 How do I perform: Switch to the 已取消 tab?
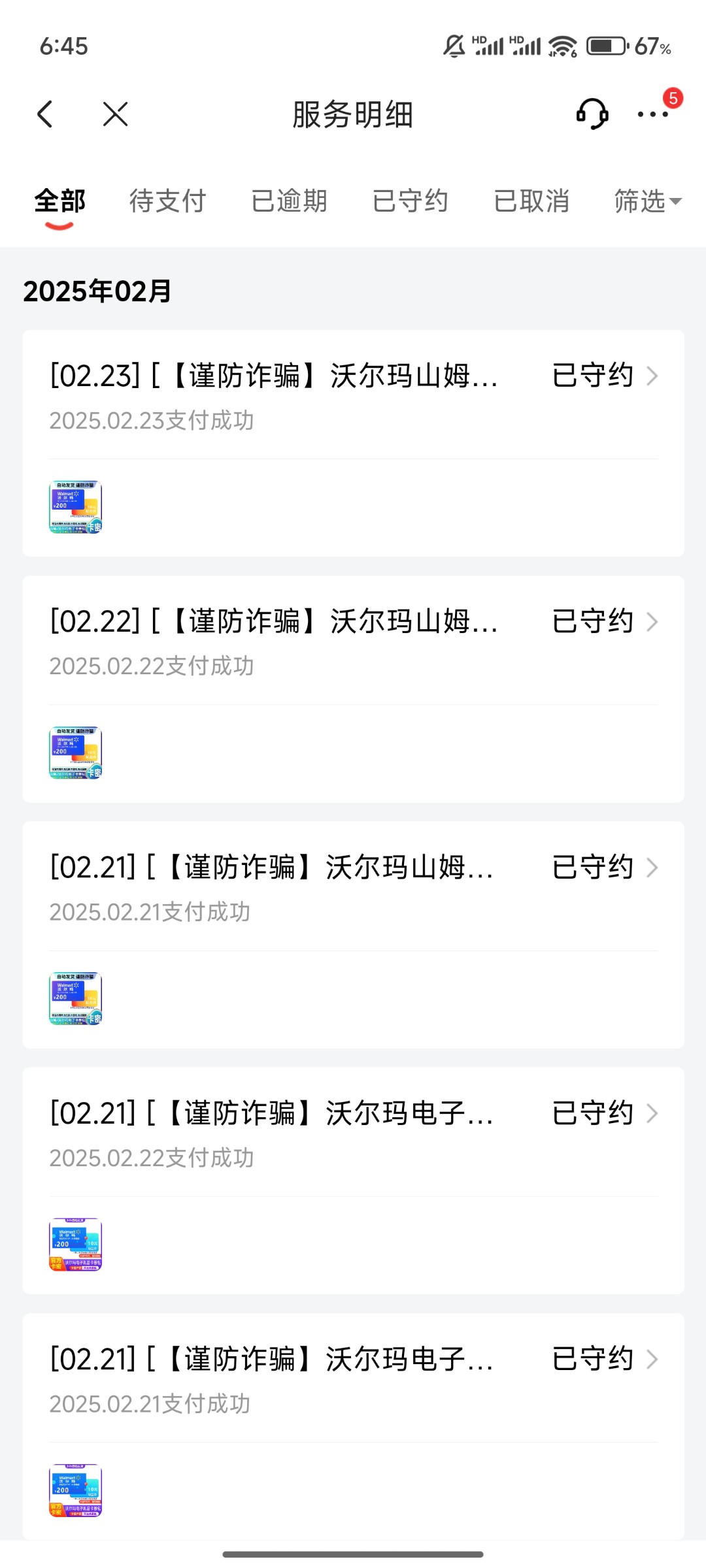(531, 201)
